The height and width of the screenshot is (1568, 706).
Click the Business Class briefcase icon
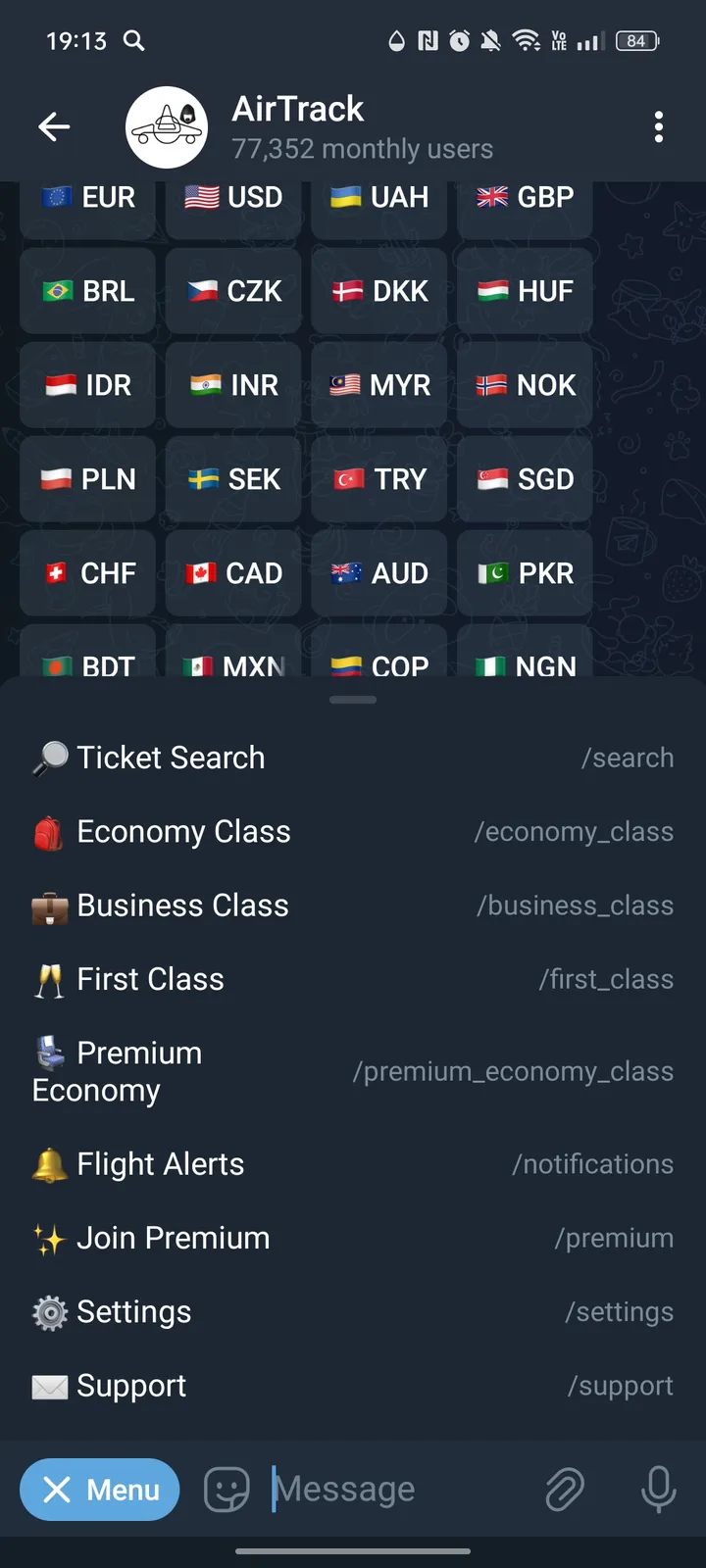[48, 906]
